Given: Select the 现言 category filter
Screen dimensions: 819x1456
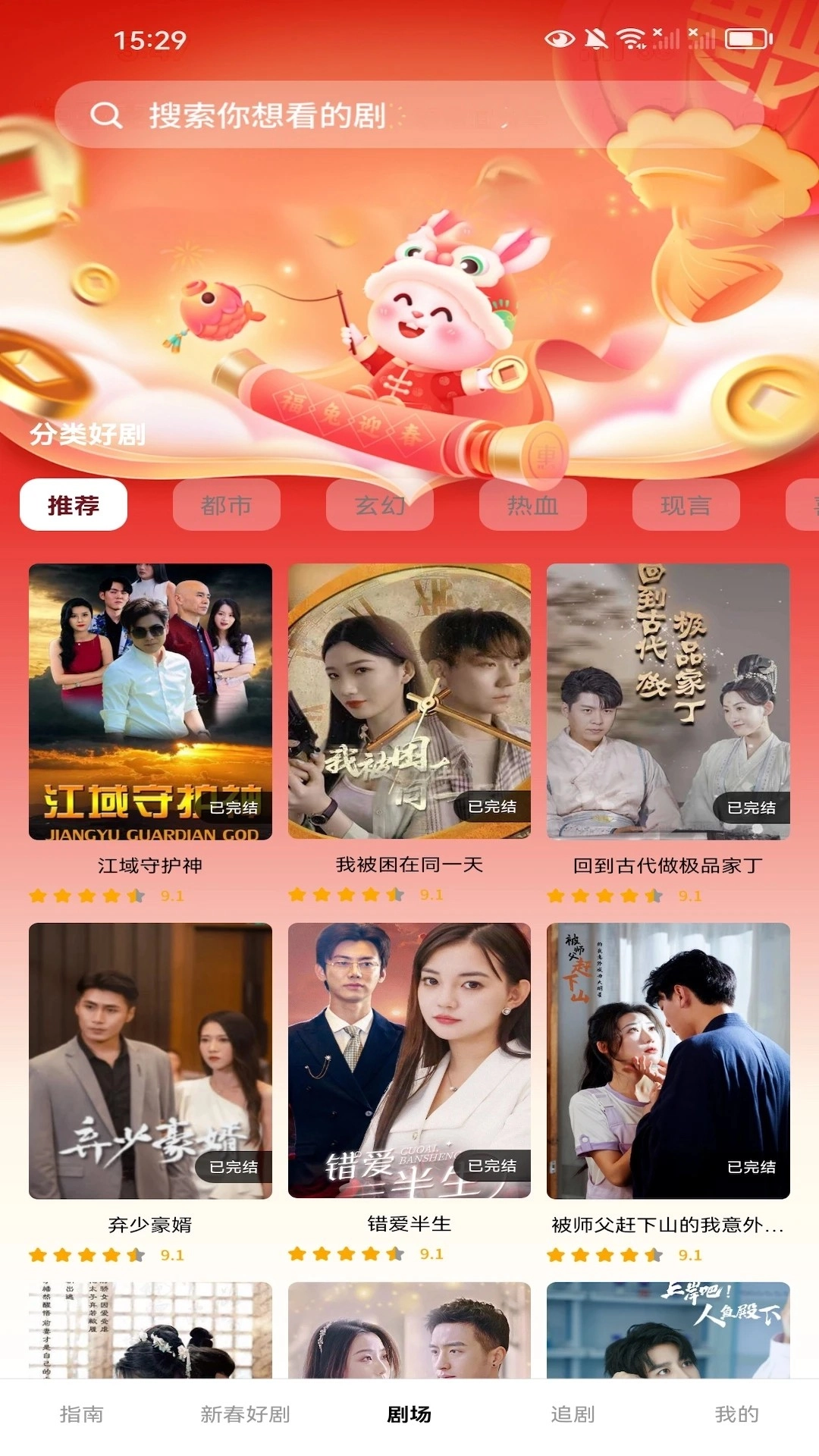Looking at the screenshot, I should pyautogui.click(x=686, y=504).
